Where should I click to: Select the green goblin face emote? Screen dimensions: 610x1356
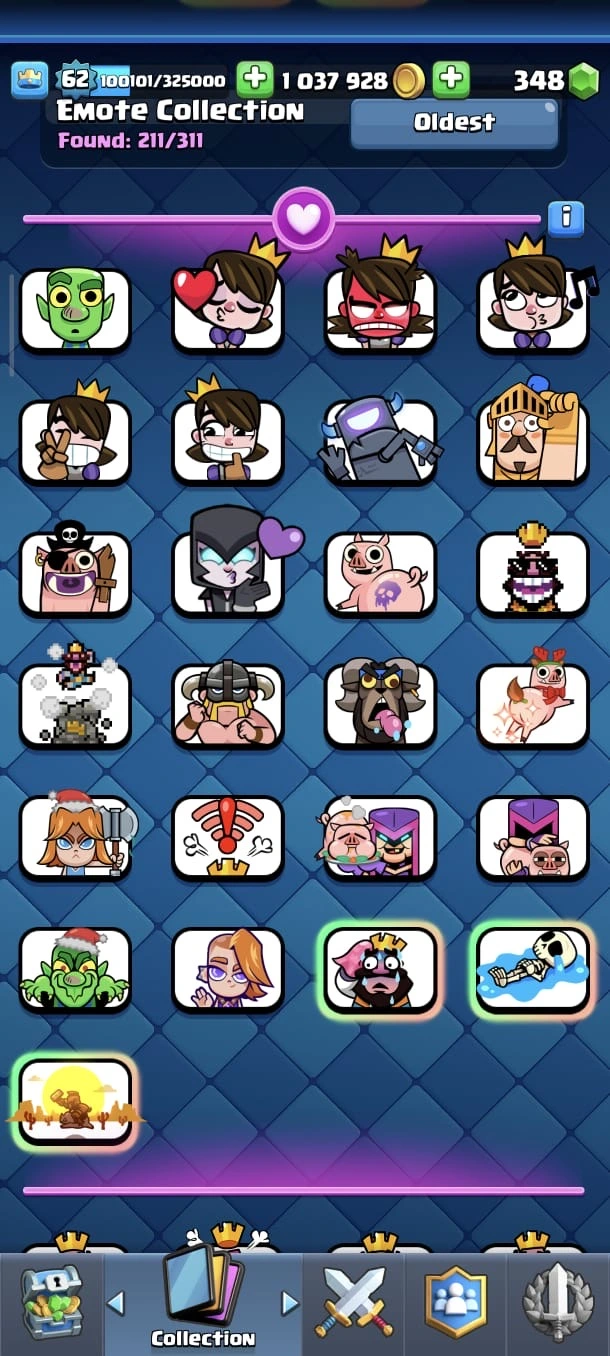tap(75, 309)
